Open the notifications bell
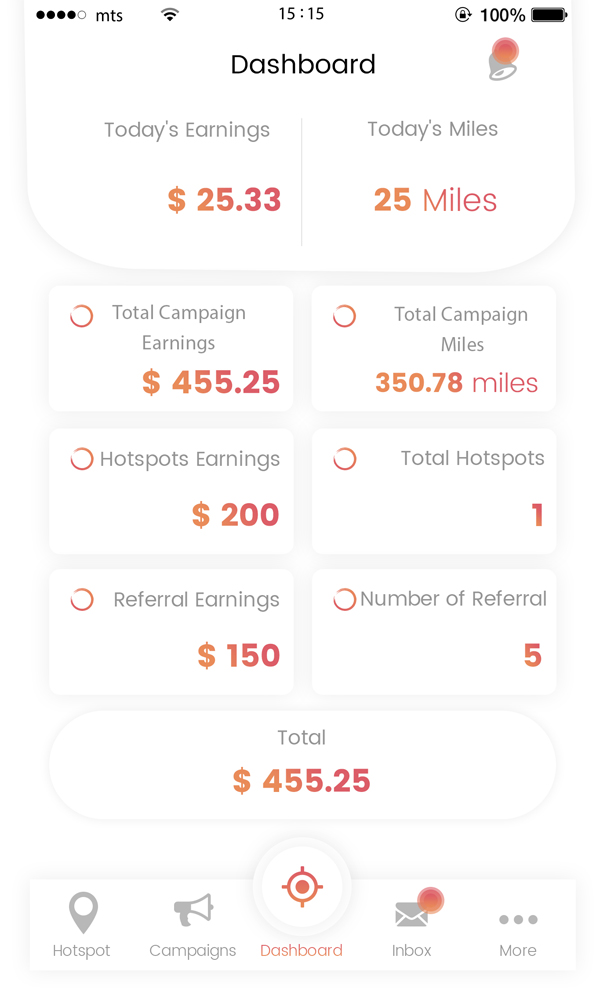The width and height of the screenshot is (600, 995). click(x=504, y=61)
